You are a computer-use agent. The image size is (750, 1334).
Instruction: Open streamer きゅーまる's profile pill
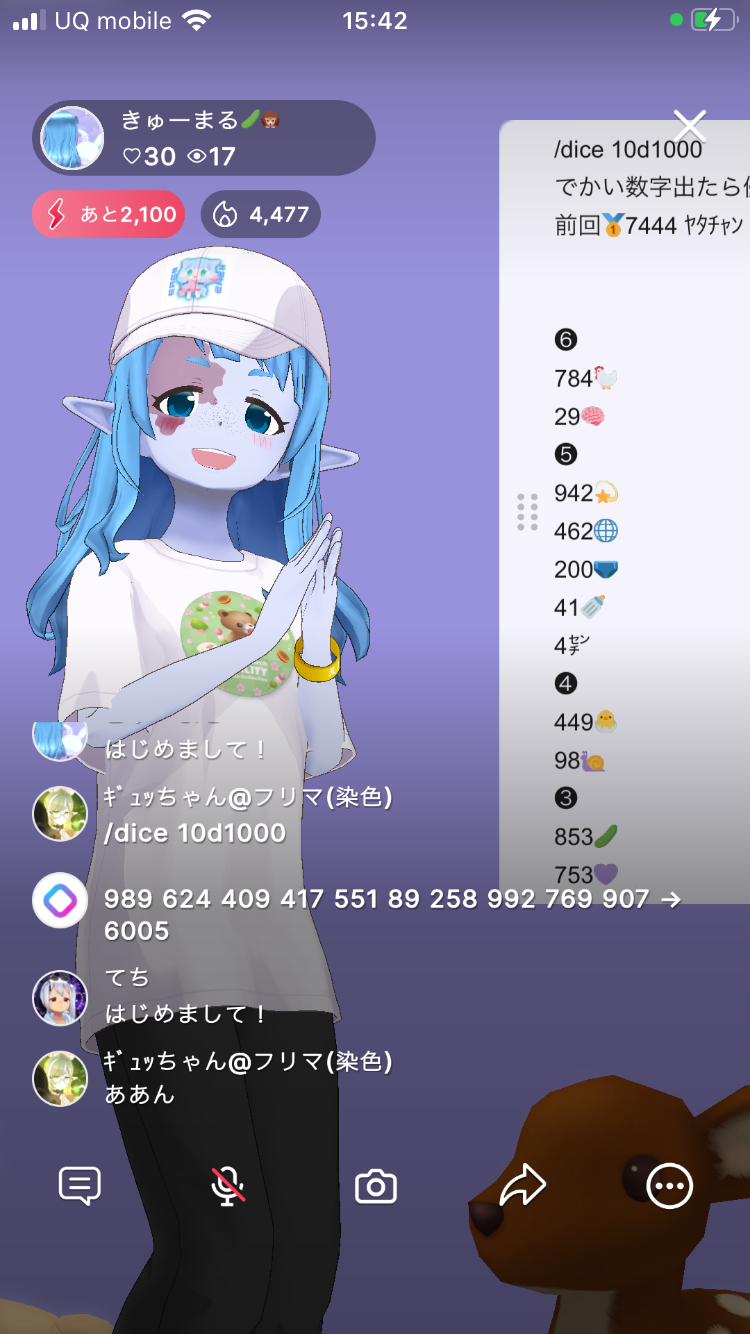tap(204, 138)
